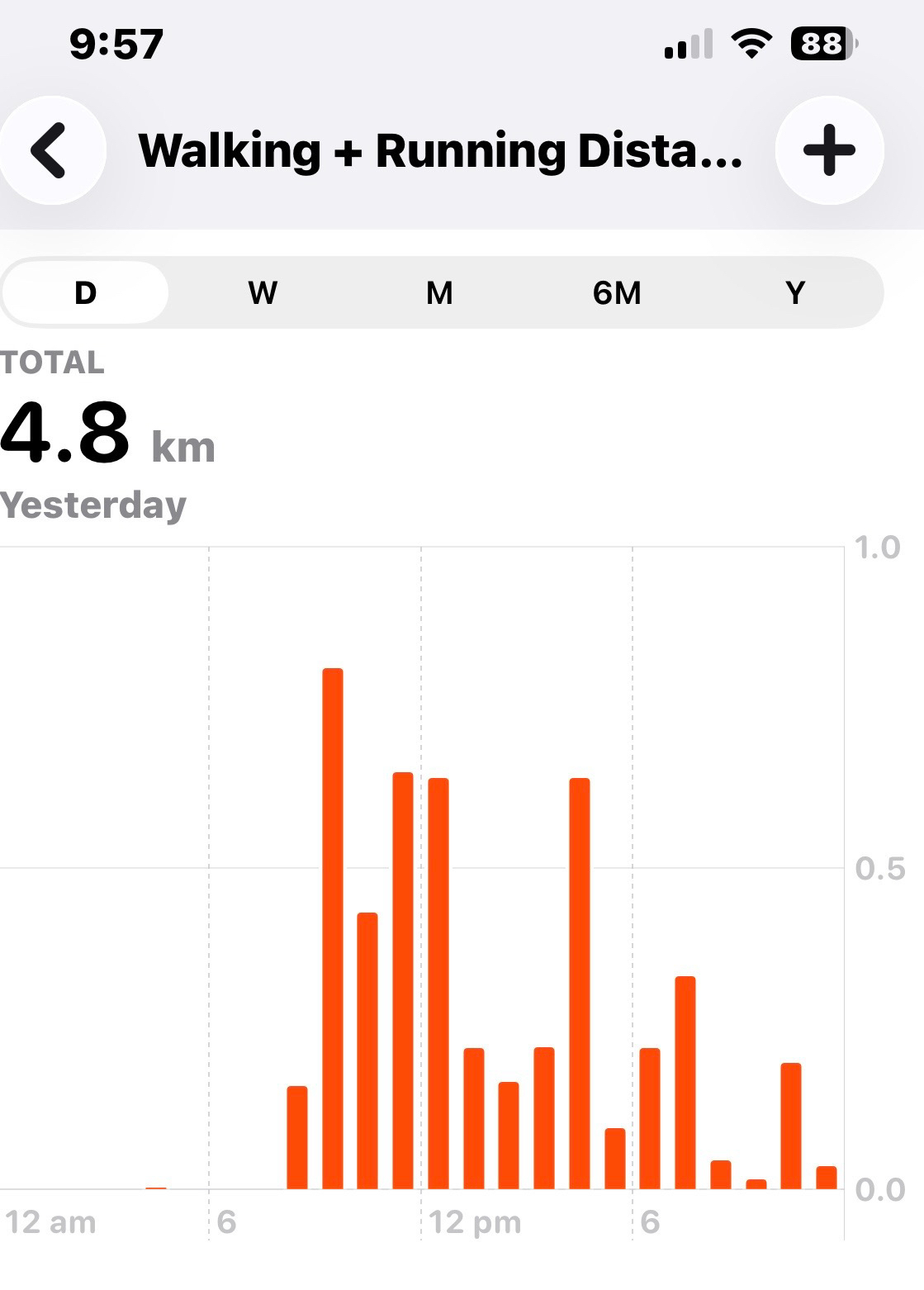The height and width of the screenshot is (1290, 924).
Task: Add data with the plus button
Action: (829, 150)
